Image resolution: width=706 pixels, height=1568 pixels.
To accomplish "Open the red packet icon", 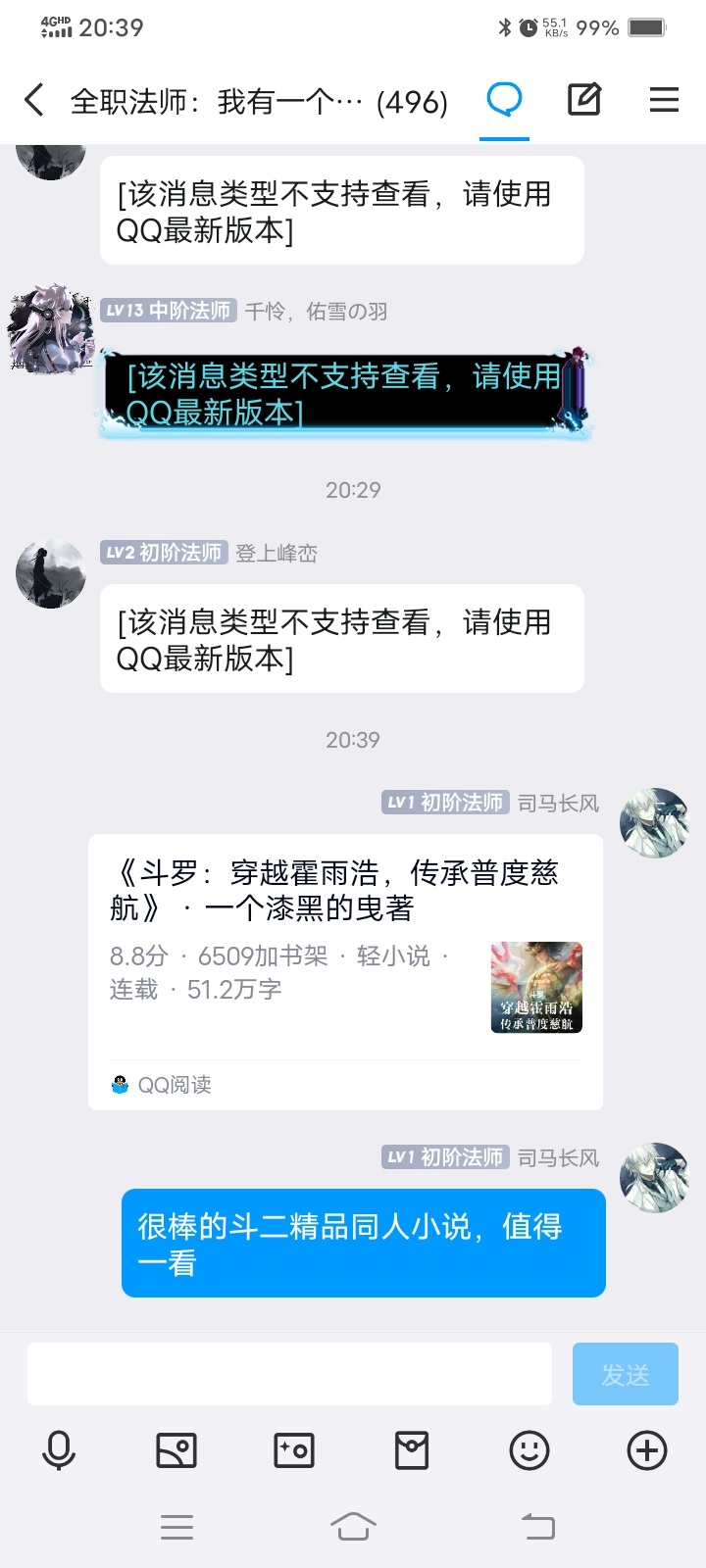I will [412, 1450].
